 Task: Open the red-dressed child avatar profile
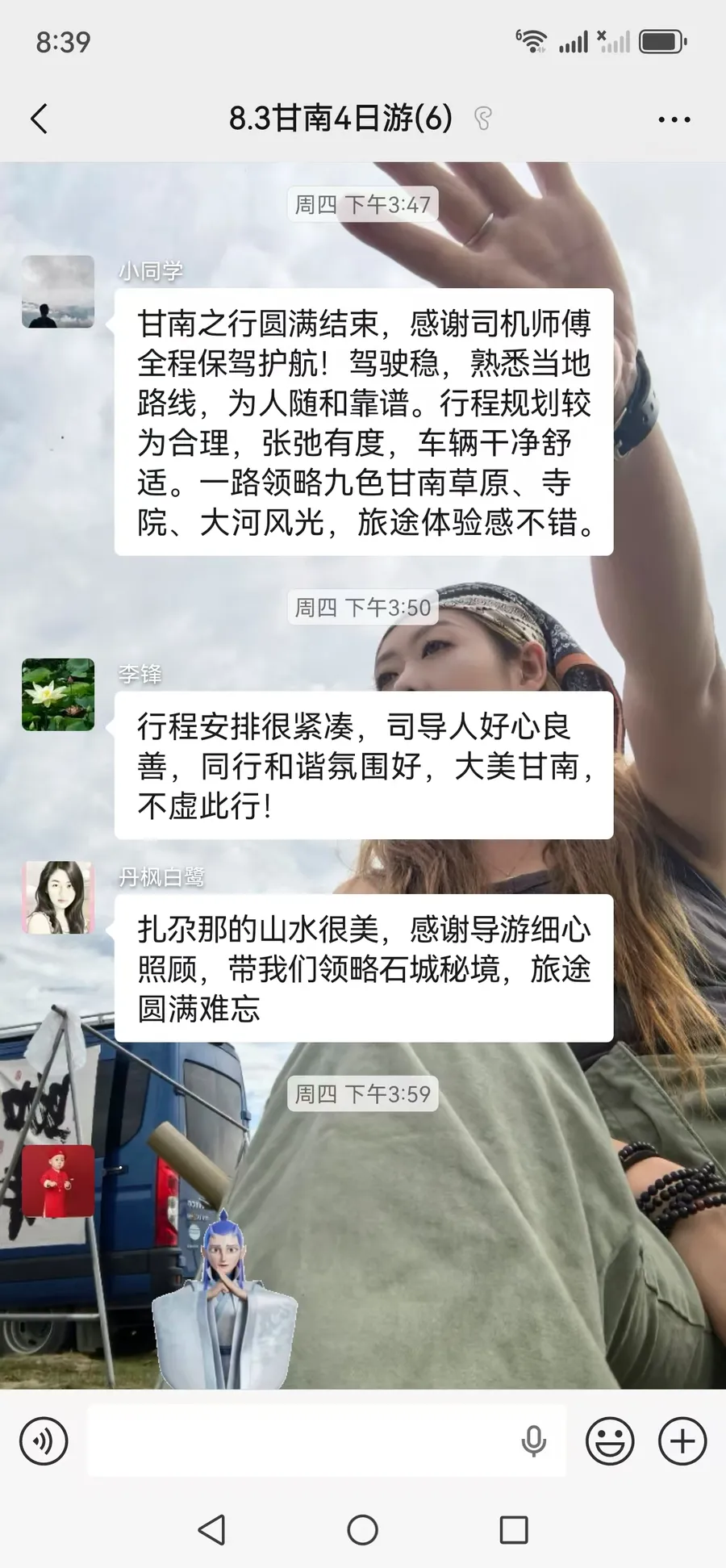tap(58, 1181)
